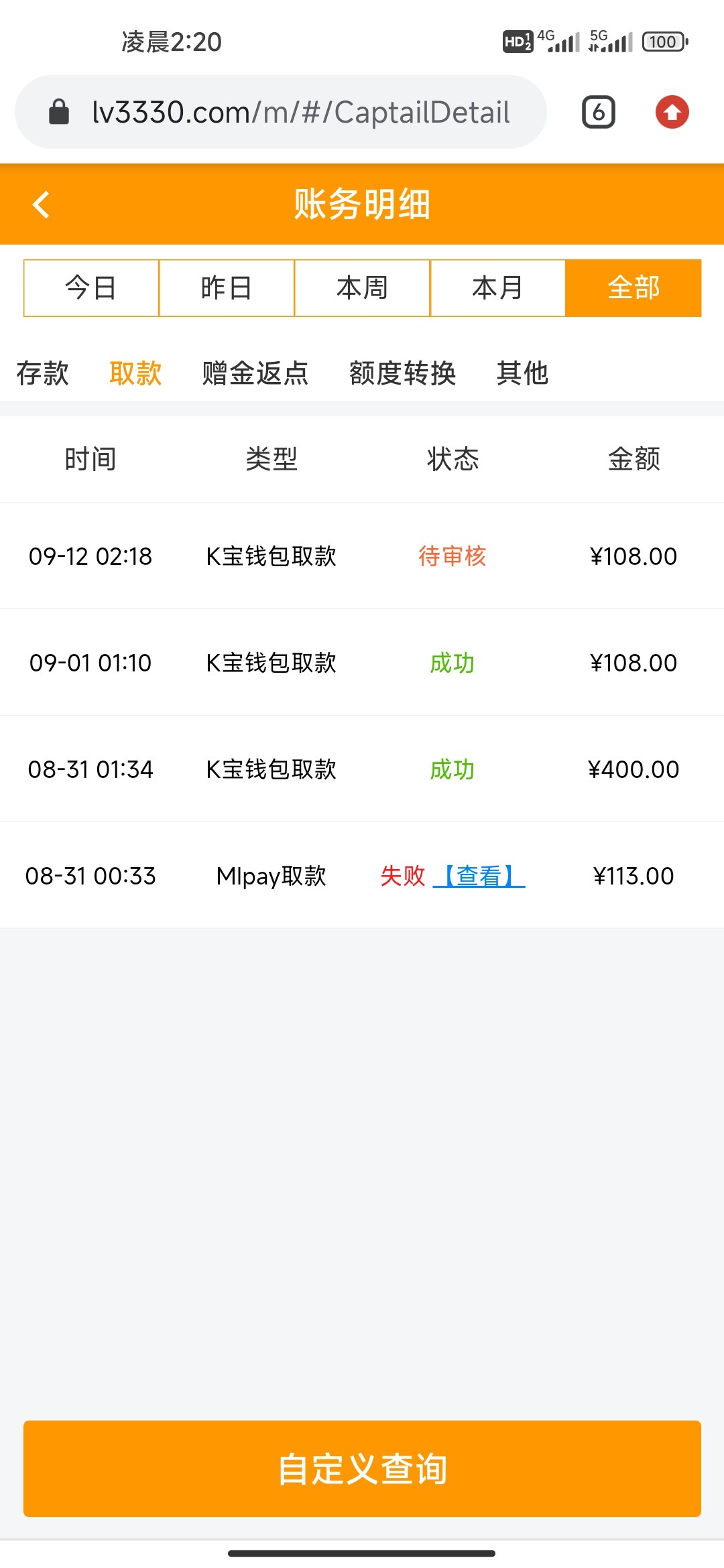Tap 【查看】 next to the failed MIpay withdrawal
The image size is (724, 1568).
click(x=481, y=876)
